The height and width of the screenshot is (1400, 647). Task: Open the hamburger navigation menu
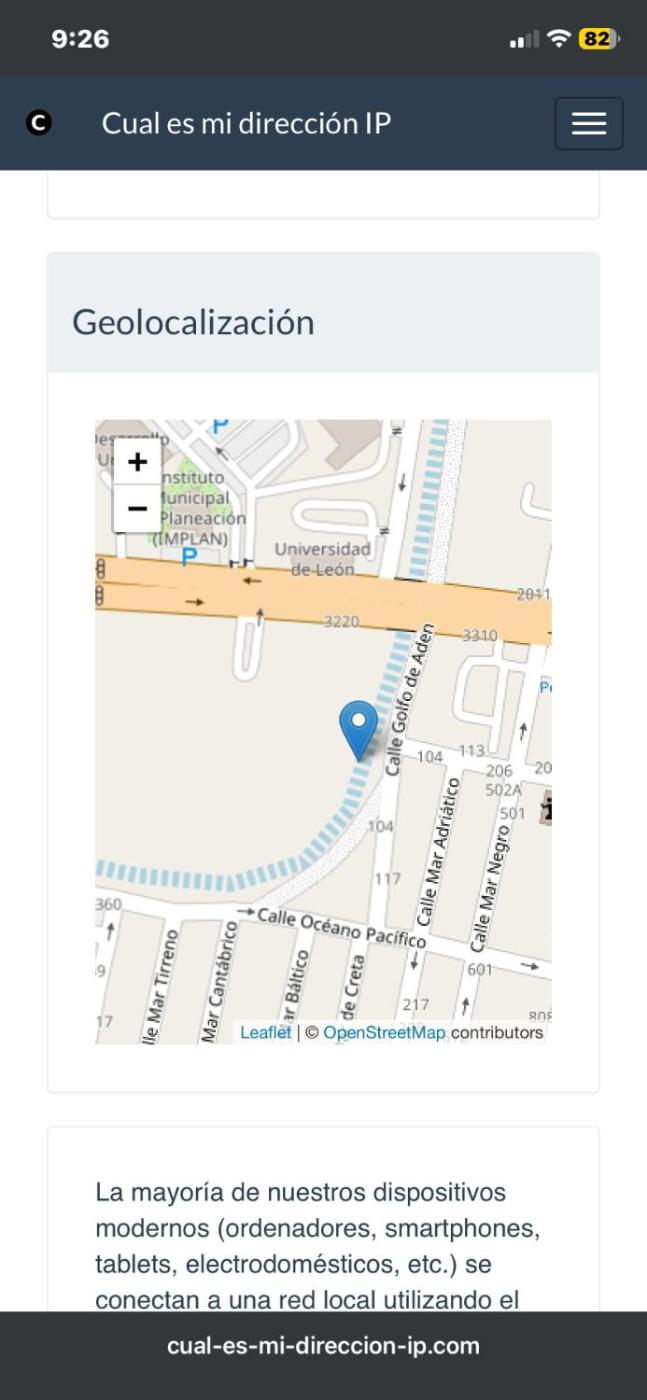[x=588, y=123]
